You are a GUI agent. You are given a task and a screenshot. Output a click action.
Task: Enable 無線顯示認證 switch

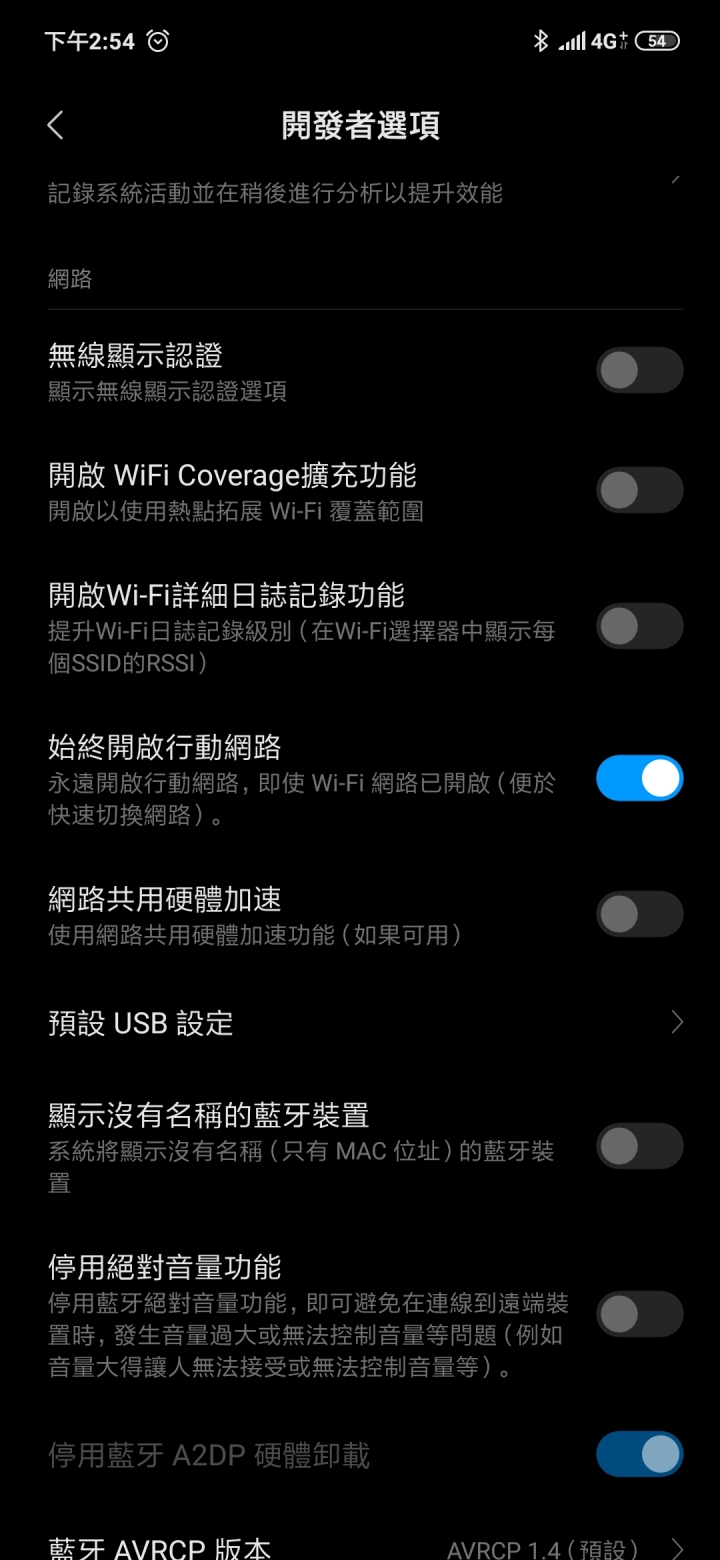(640, 370)
